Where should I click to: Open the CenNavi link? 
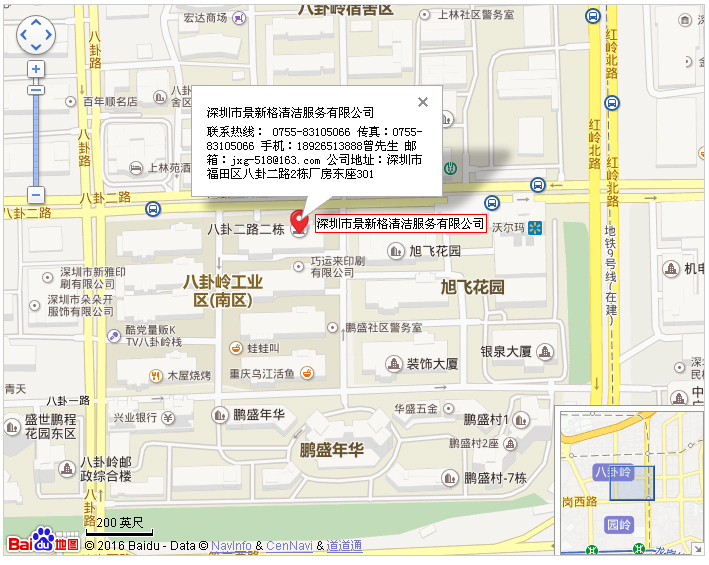click(x=290, y=546)
